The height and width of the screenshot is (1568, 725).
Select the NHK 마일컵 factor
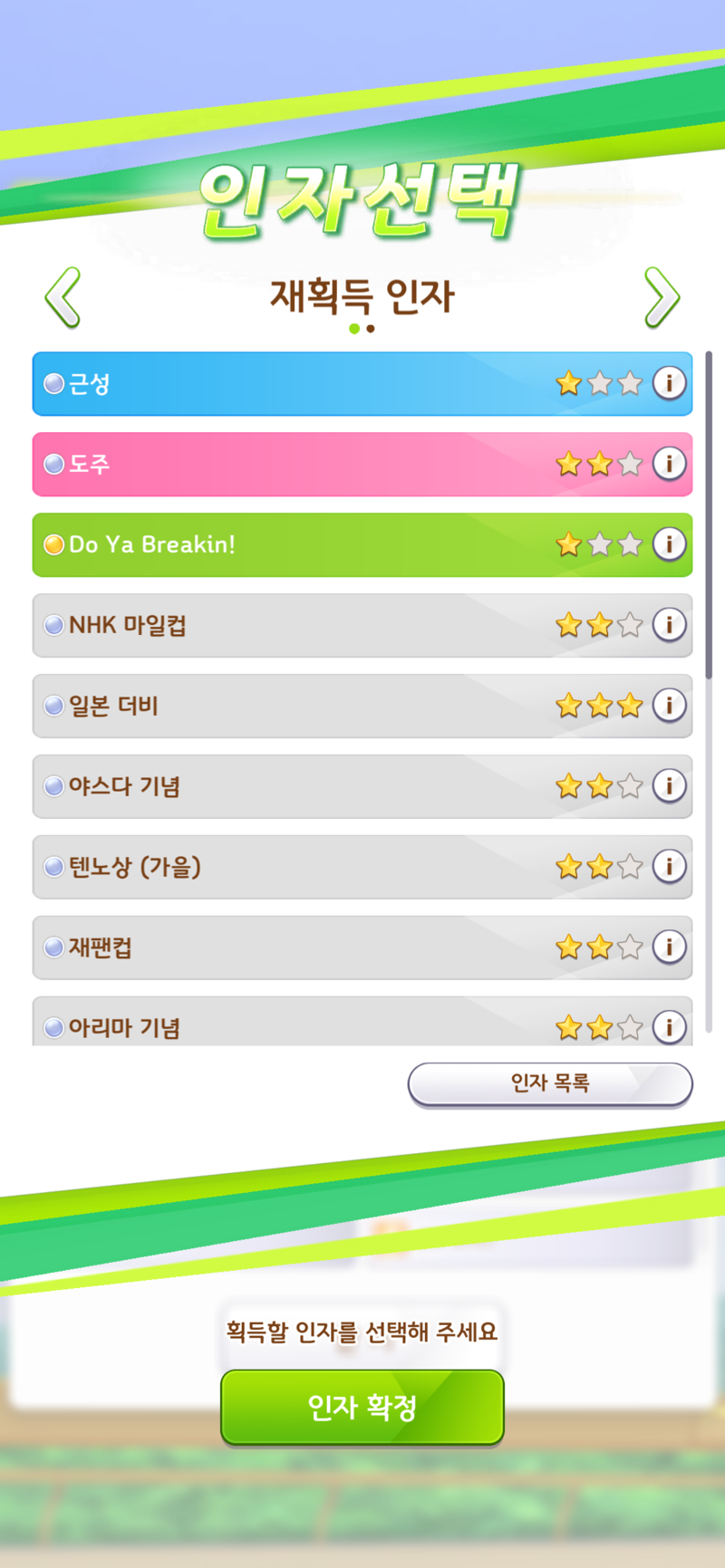click(290, 625)
